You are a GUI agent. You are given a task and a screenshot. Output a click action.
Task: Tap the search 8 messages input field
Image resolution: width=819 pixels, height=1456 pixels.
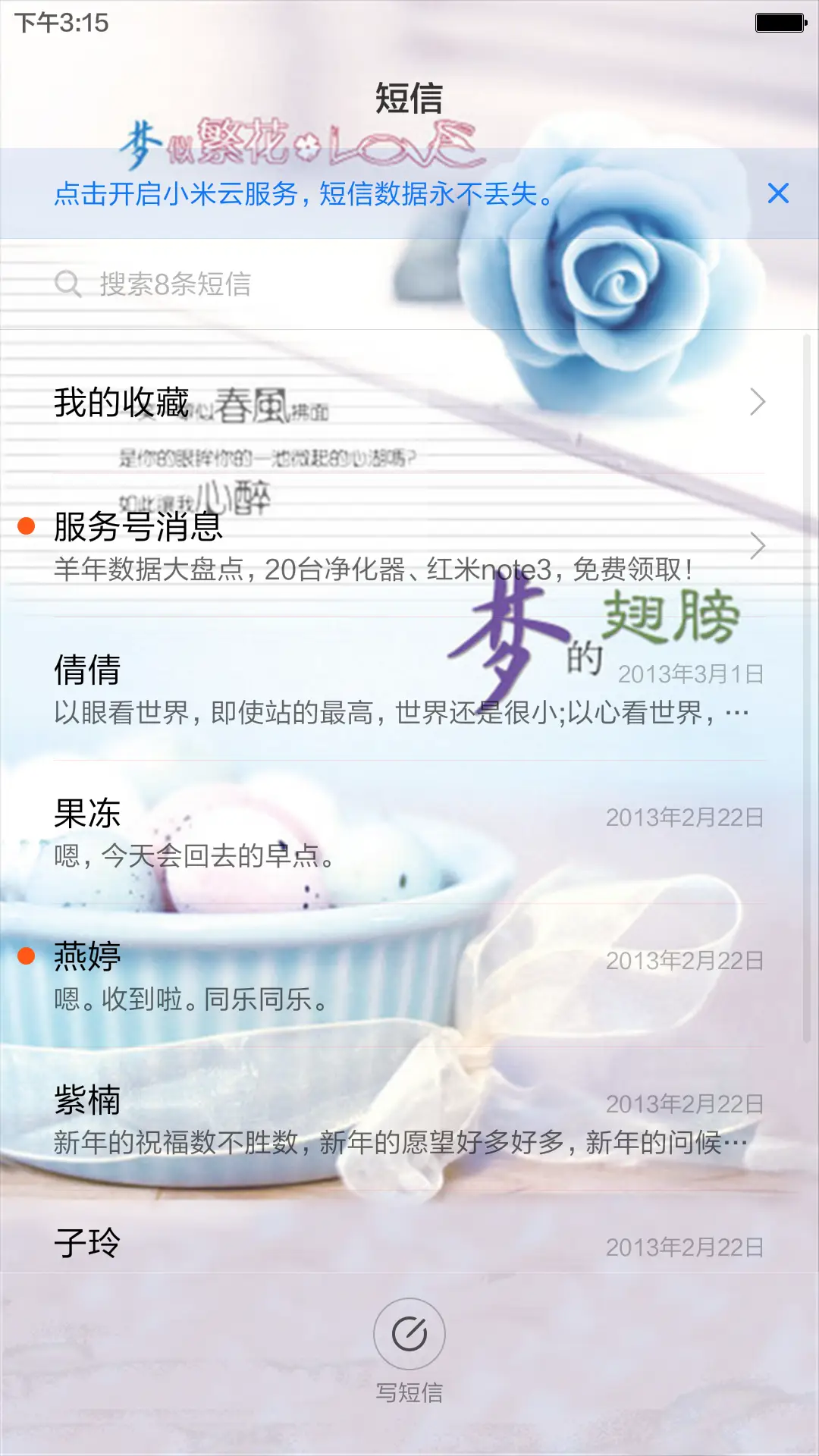[x=303, y=285]
